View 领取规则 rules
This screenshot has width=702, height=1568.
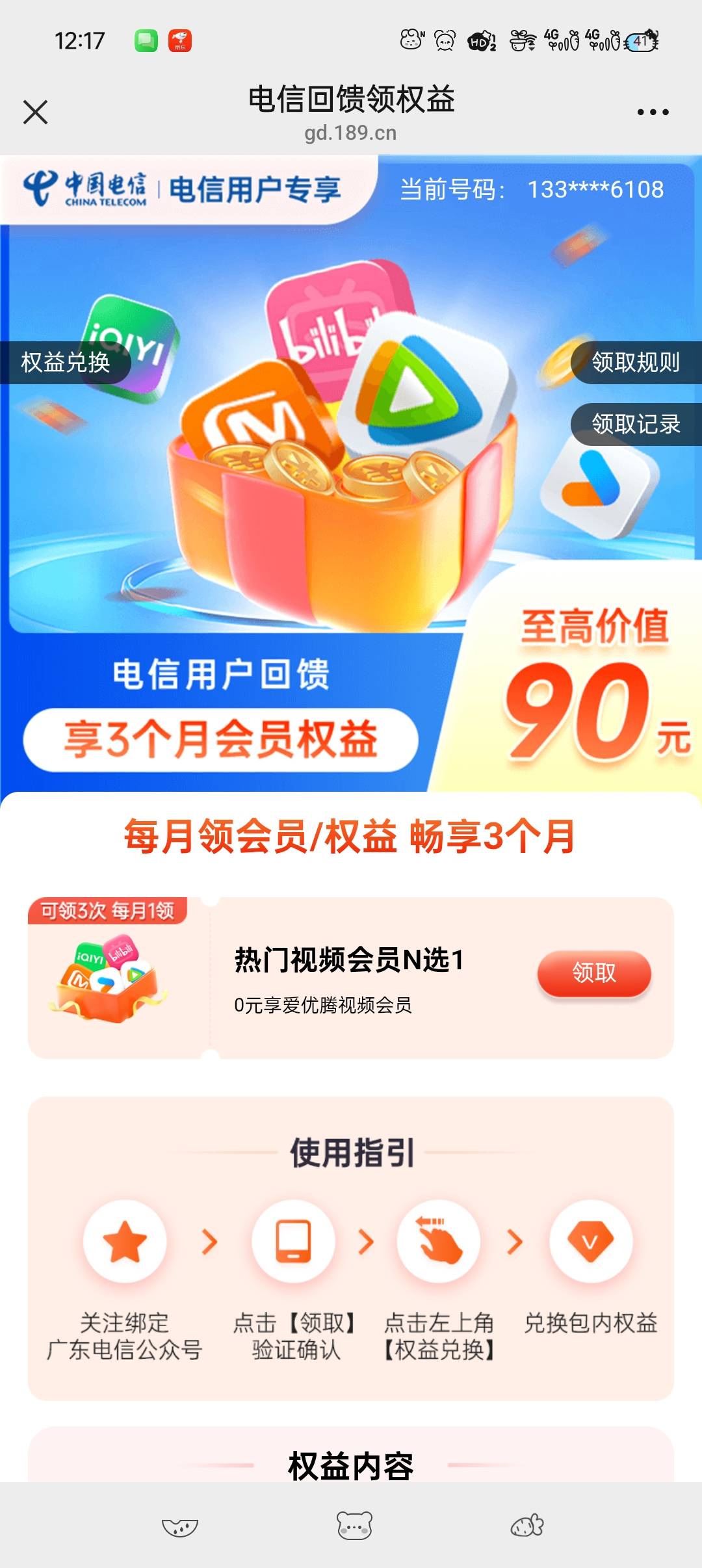click(x=636, y=362)
